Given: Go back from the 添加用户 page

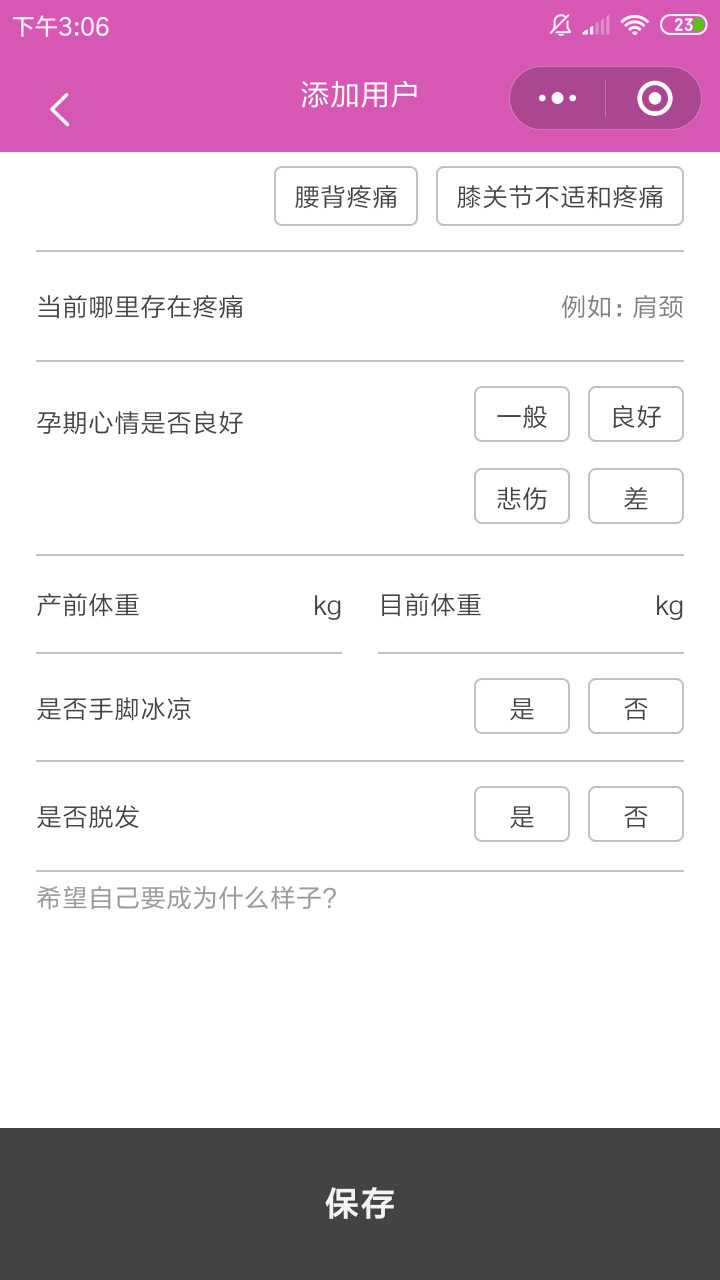Looking at the screenshot, I should tap(60, 109).
